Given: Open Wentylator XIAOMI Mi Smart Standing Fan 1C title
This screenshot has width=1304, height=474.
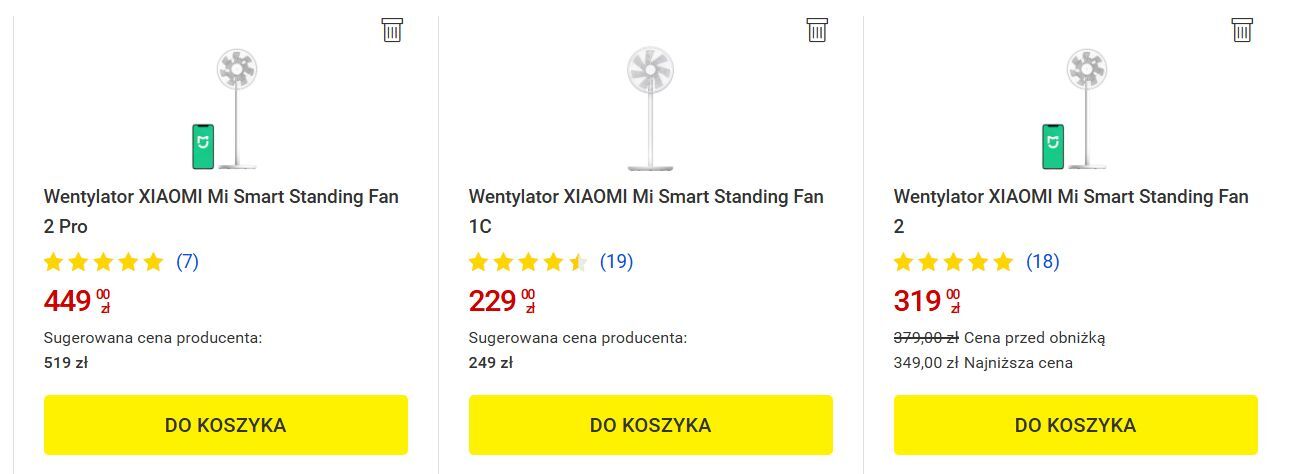Looking at the screenshot, I should (646, 211).
